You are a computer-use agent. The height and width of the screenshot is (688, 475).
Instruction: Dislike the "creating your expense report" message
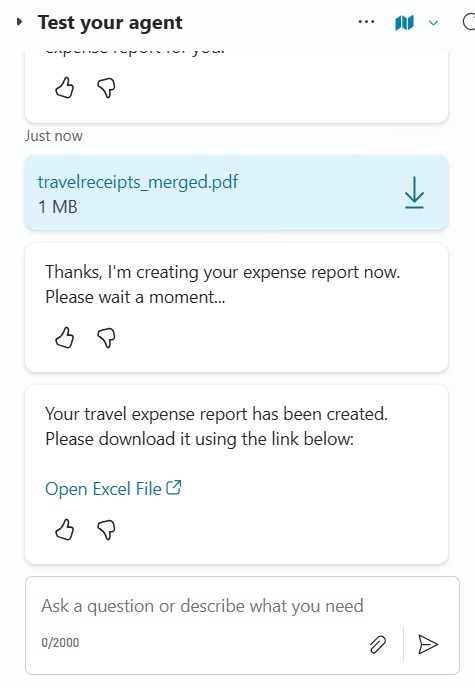pos(106,338)
